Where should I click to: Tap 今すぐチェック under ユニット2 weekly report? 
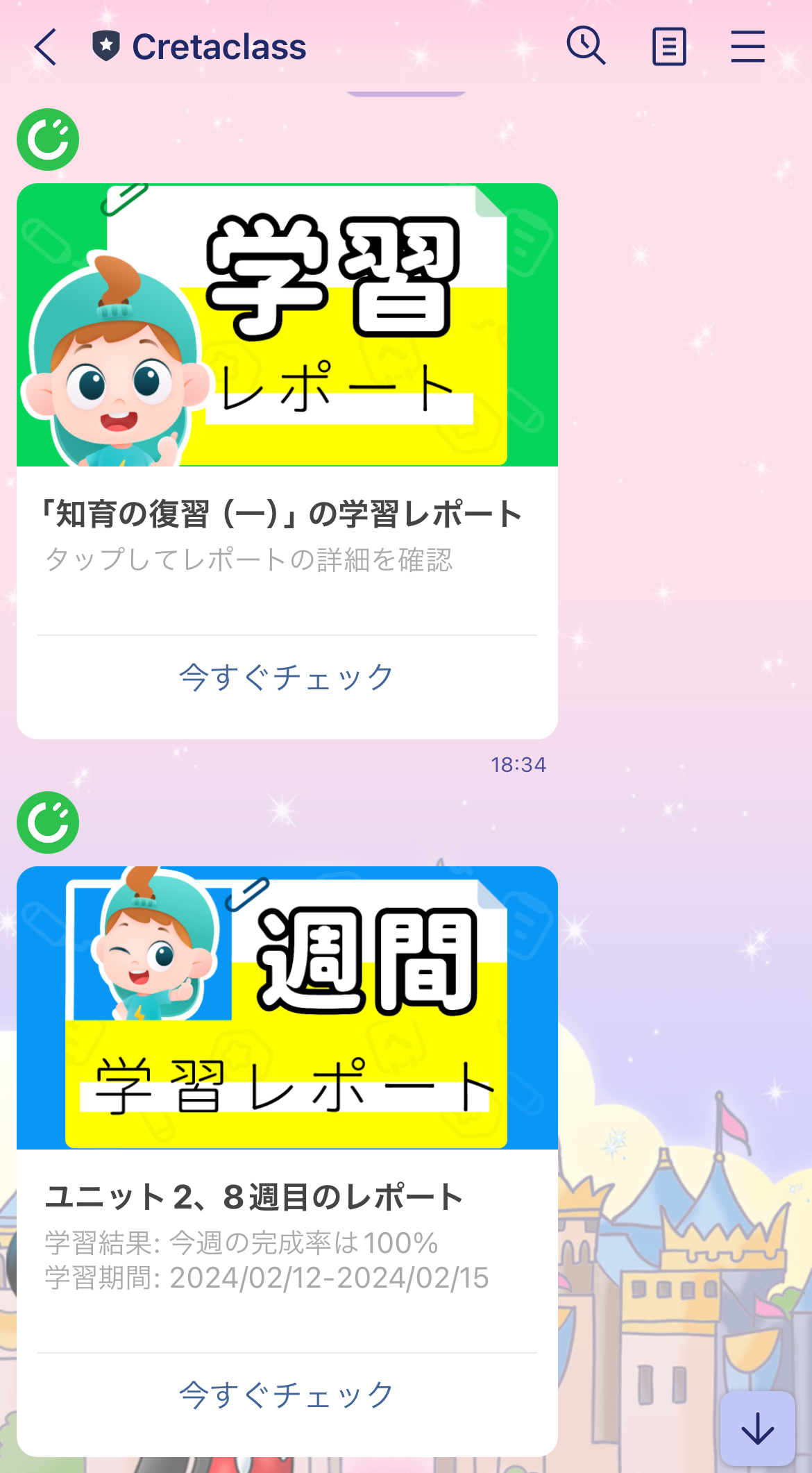pos(287,1395)
